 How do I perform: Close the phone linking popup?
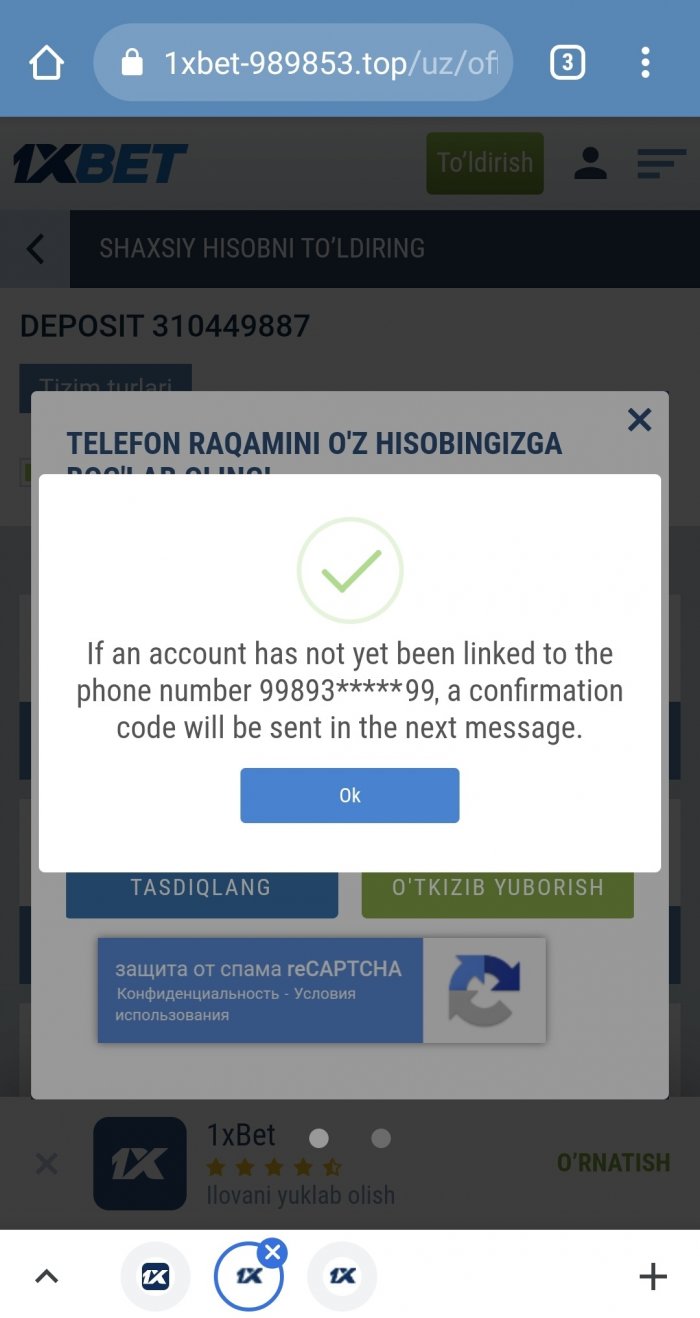(x=639, y=420)
